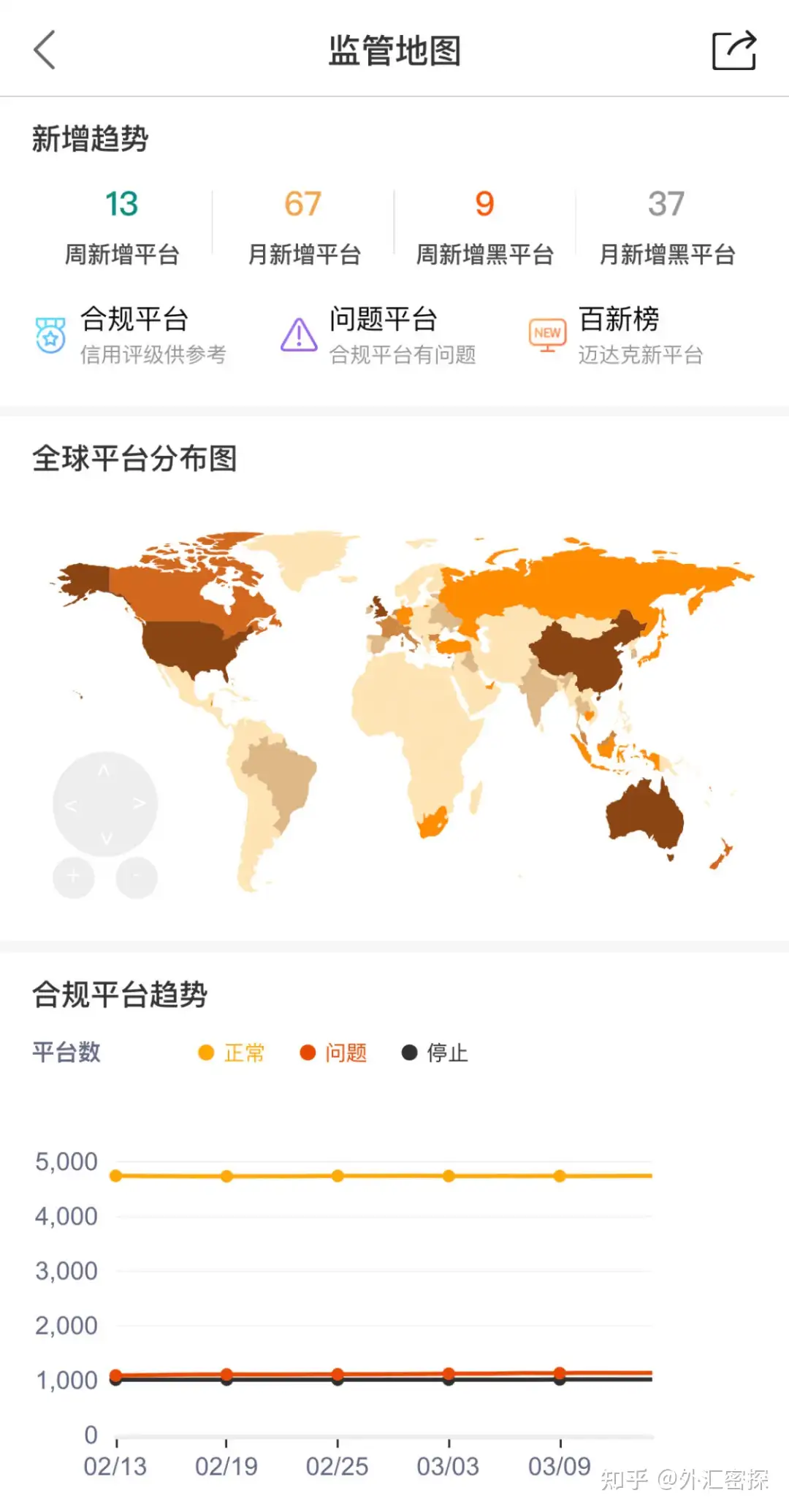Zoom in on the world map
Image resolution: width=789 pixels, height=1512 pixels.
(73, 876)
